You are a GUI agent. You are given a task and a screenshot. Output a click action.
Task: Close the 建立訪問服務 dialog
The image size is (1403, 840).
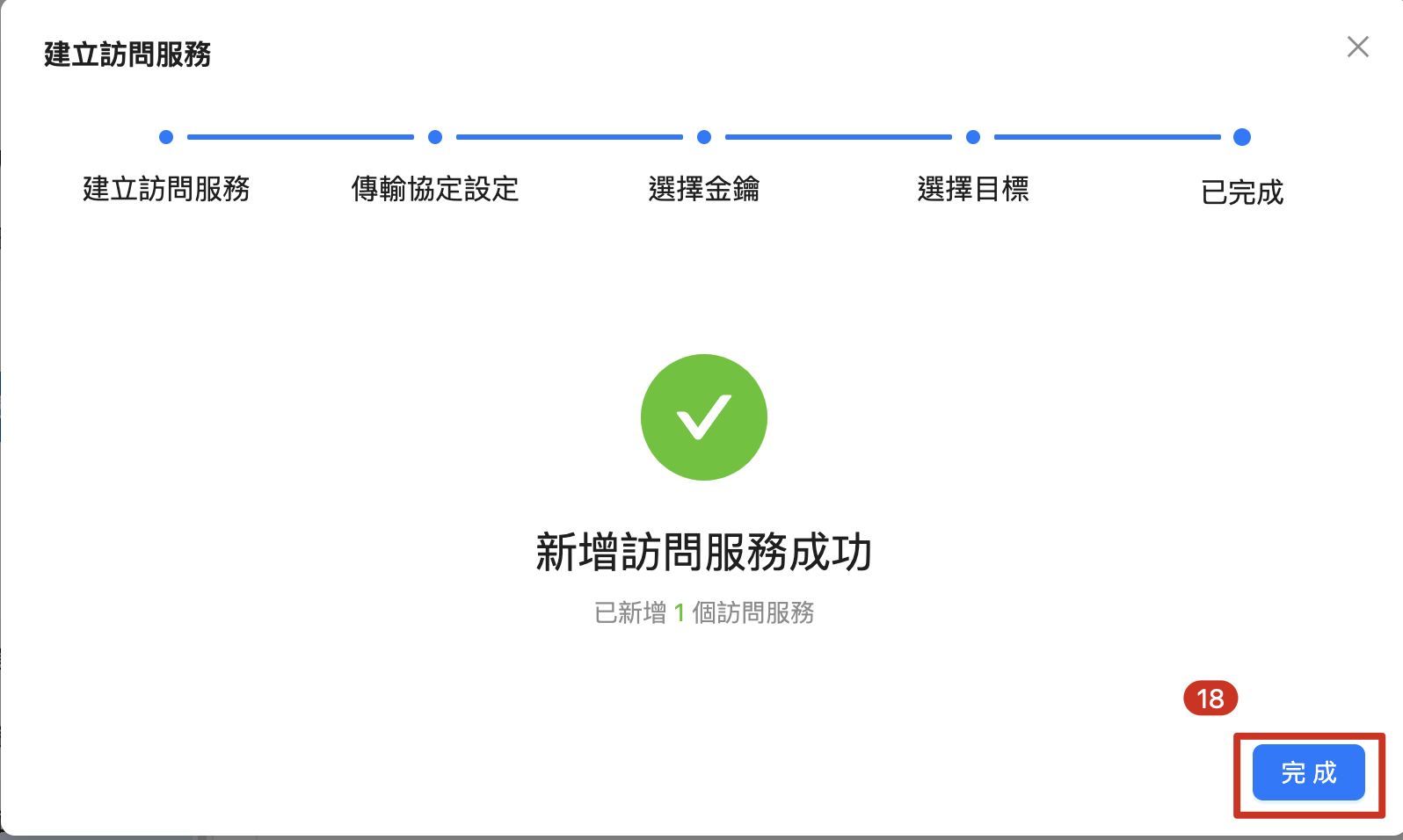1357,47
